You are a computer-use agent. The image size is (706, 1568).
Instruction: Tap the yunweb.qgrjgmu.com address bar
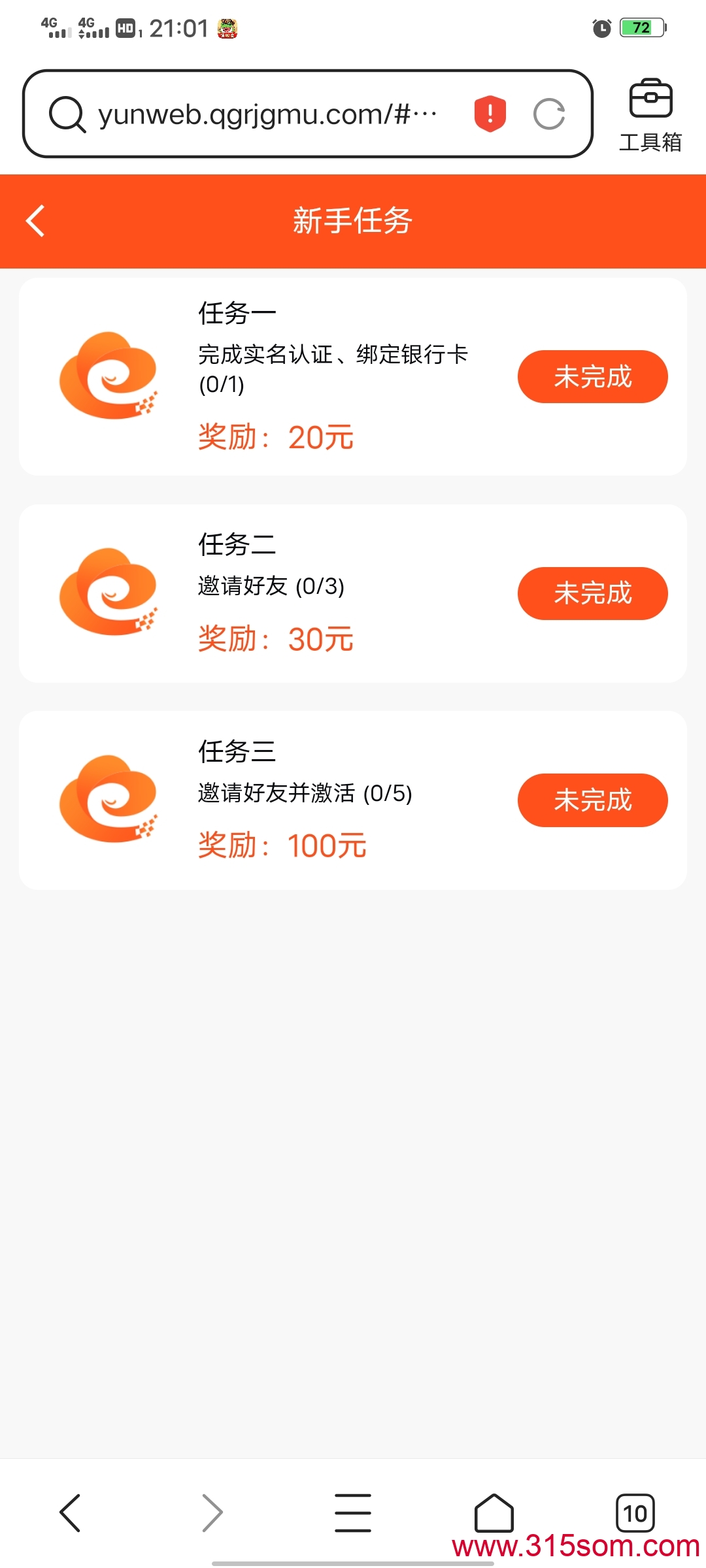click(268, 114)
